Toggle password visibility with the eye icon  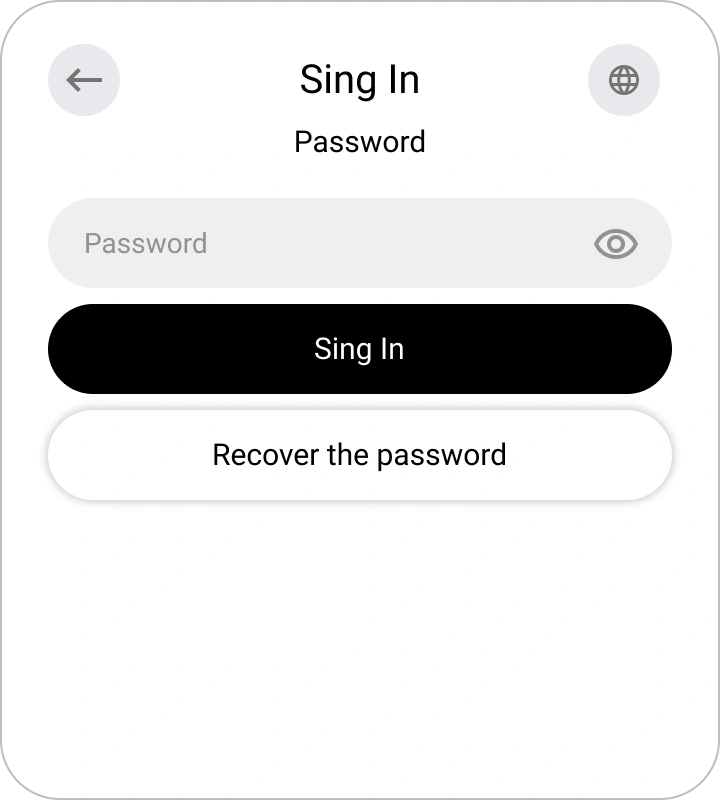(x=617, y=243)
